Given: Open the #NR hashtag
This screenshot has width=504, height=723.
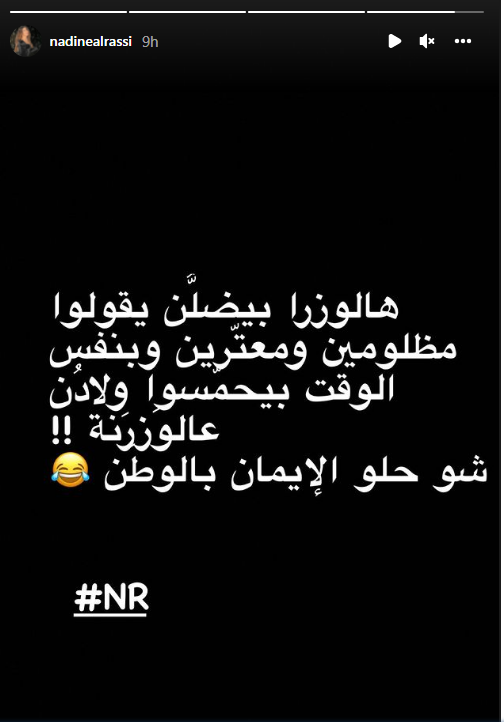Looking at the screenshot, I should [111, 599].
